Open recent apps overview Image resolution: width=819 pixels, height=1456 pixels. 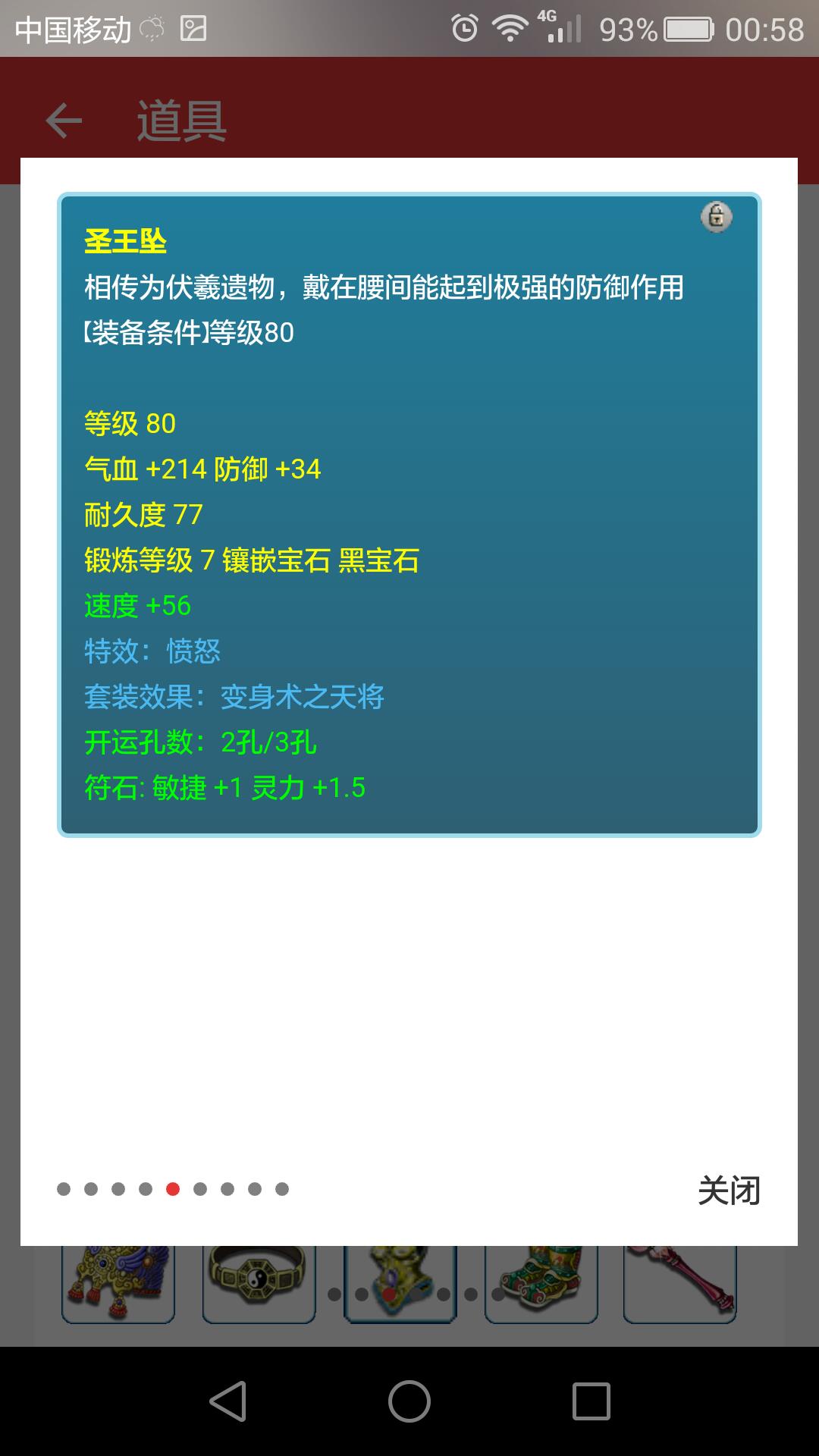click(591, 1401)
